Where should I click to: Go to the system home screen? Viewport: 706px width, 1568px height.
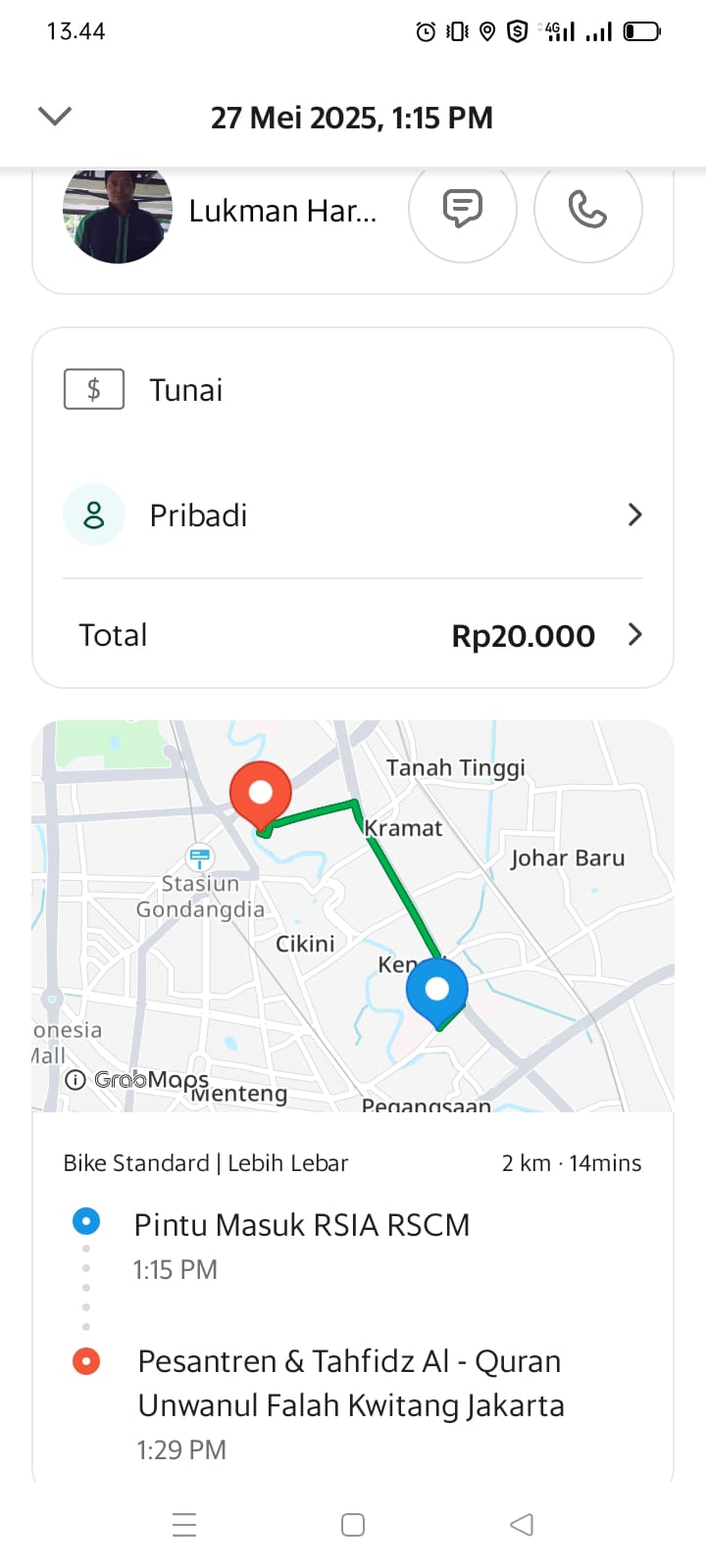353,1525
